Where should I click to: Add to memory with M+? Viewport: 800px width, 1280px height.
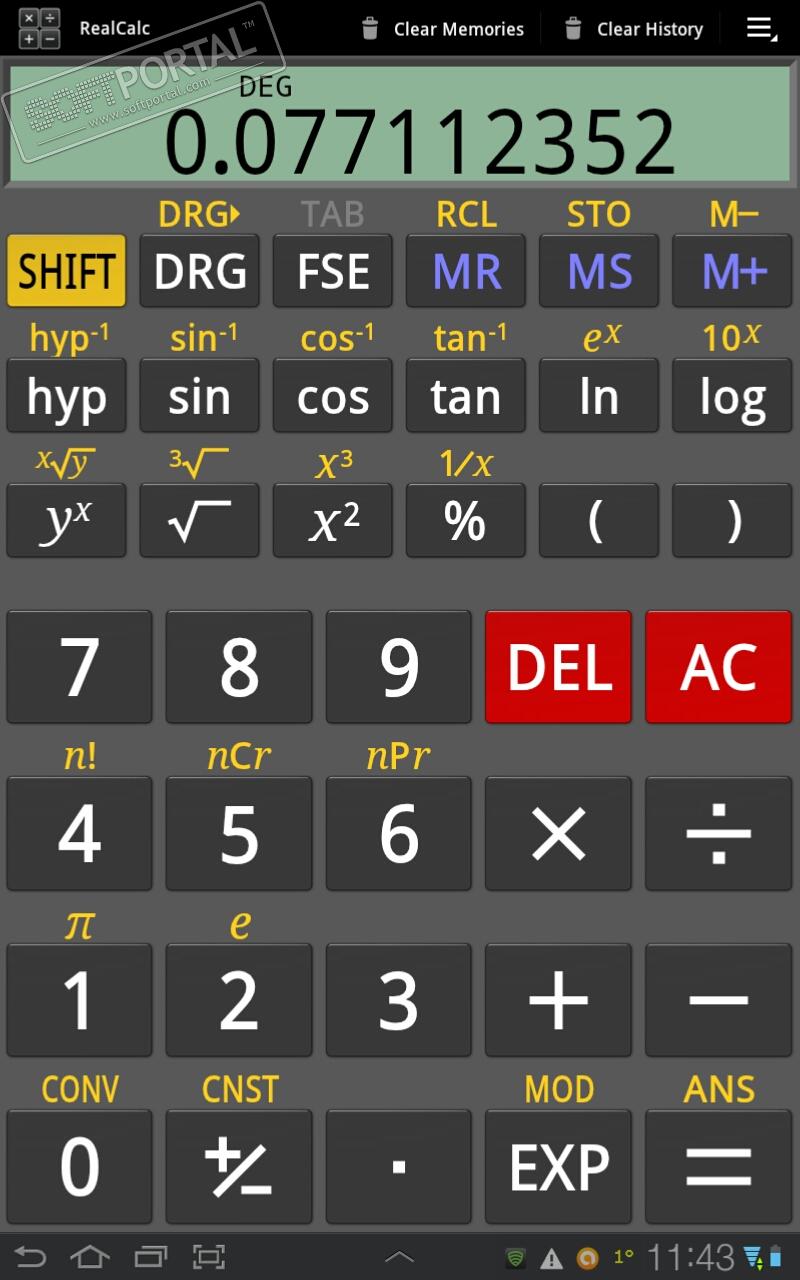point(732,271)
